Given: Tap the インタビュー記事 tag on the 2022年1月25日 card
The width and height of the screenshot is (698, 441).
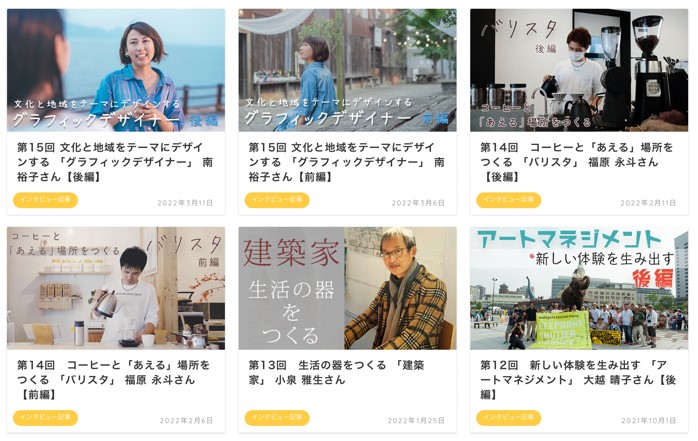Looking at the screenshot, I should [x=277, y=418].
